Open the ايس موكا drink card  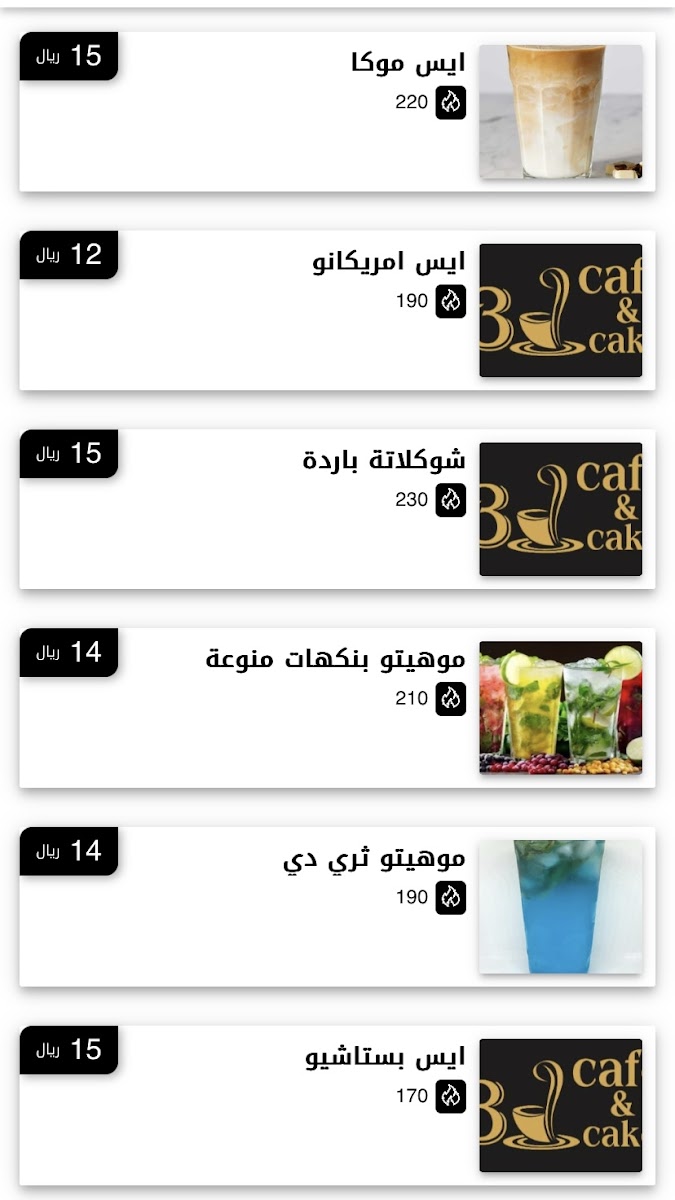pyautogui.click(x=337, y=112)
